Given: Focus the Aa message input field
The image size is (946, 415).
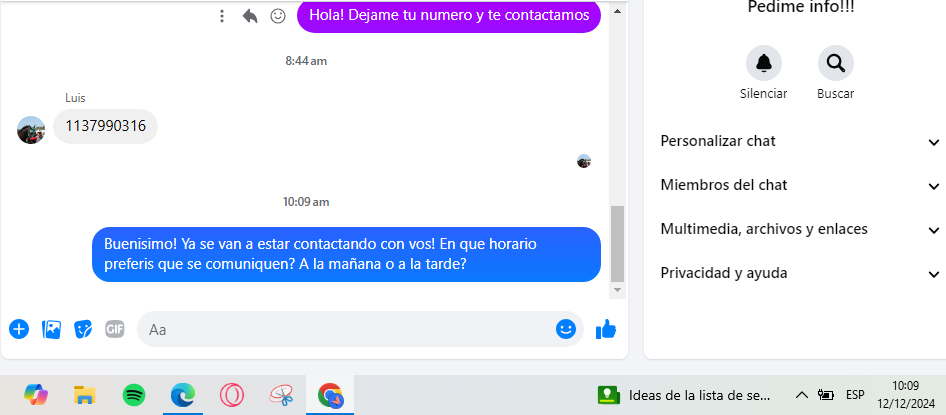Looking at the screenshot, I should tap(340, 329).
